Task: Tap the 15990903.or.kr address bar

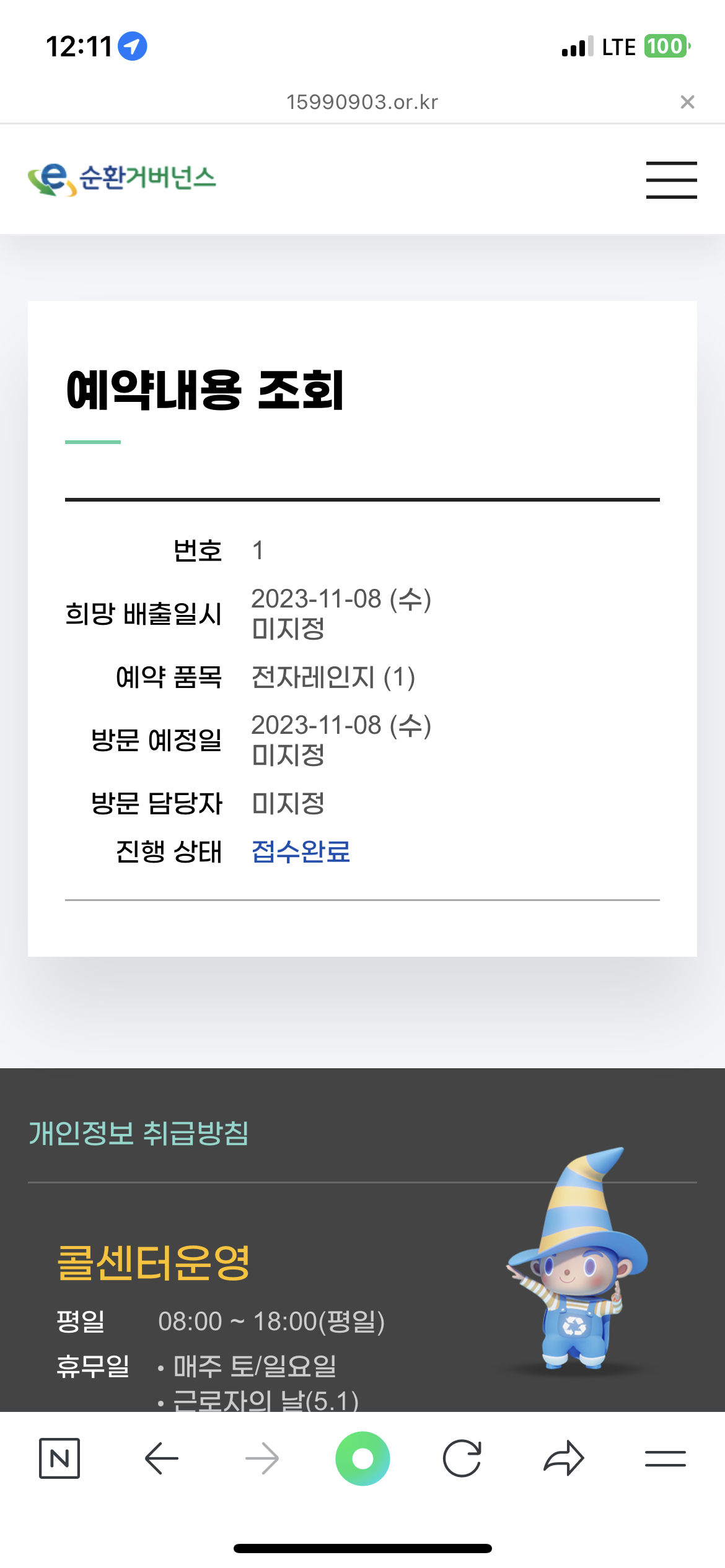Action: tap(362, 102)
